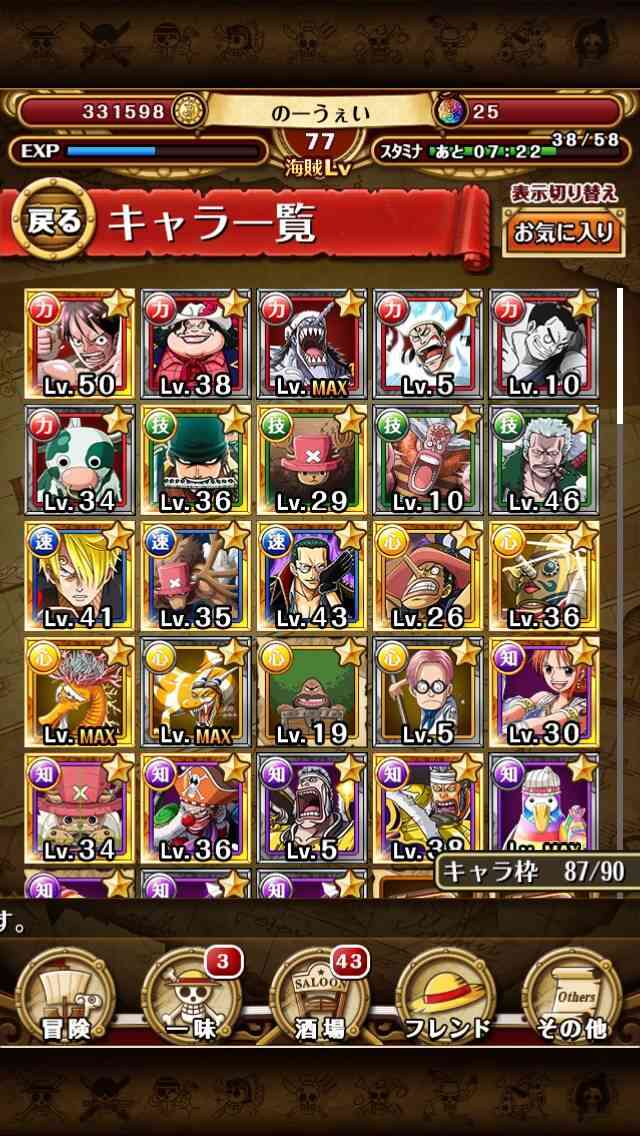Open the Lv.43 character with glasses
Image resolution: width=640 pixels, height=1136 pixels.
pos(312,575)
